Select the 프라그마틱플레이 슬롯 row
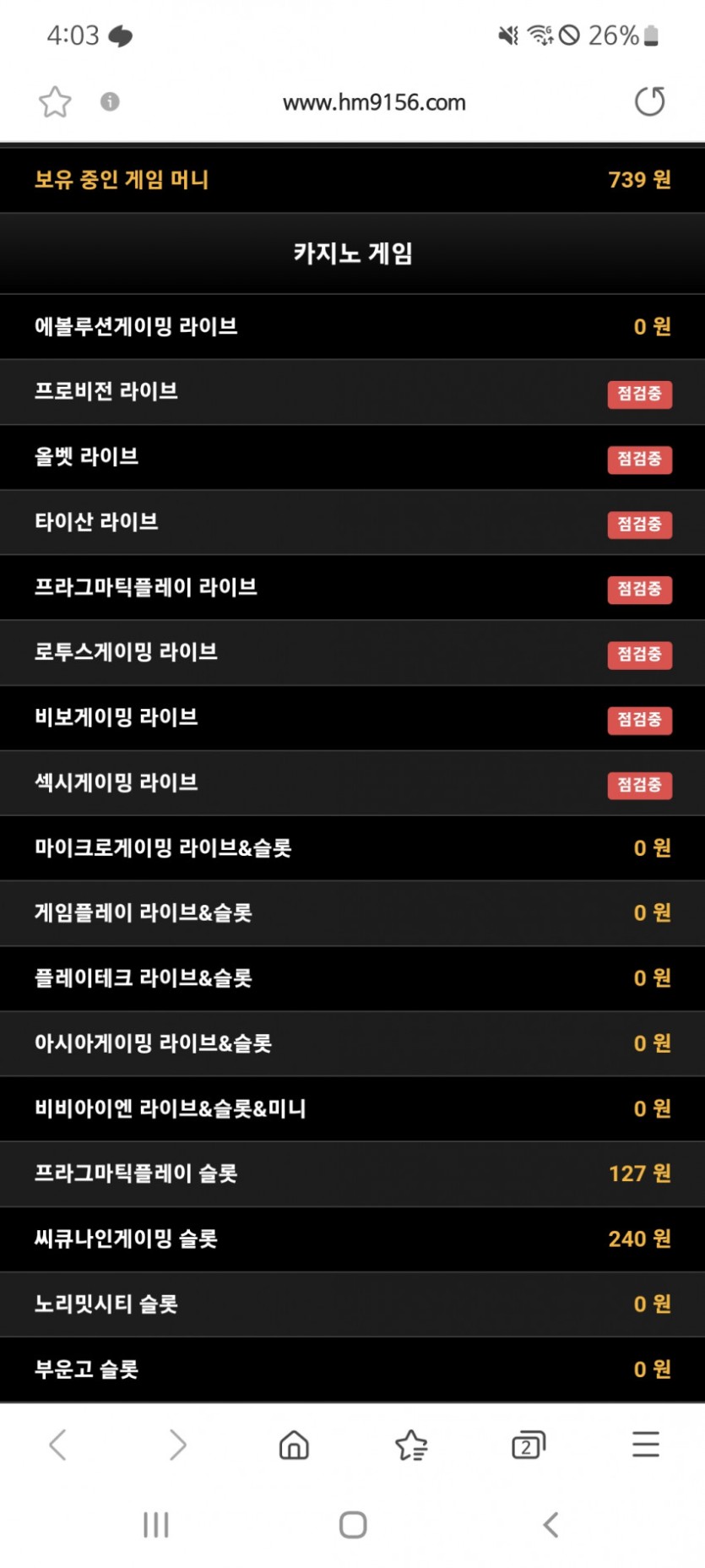The width and height of the screenshot is (705, 1568). pos(352,1174)
